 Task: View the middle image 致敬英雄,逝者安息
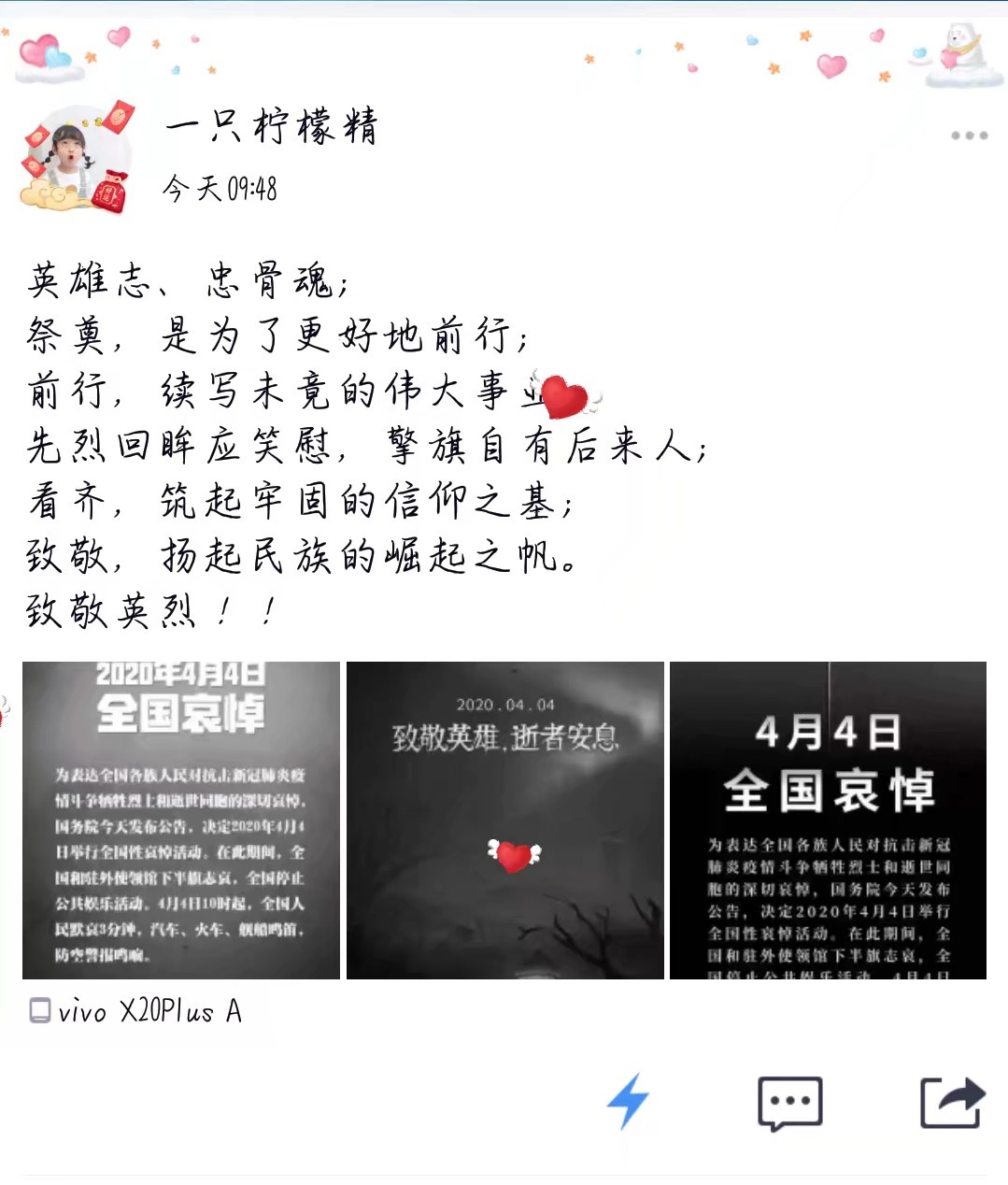tap(504, 820)
